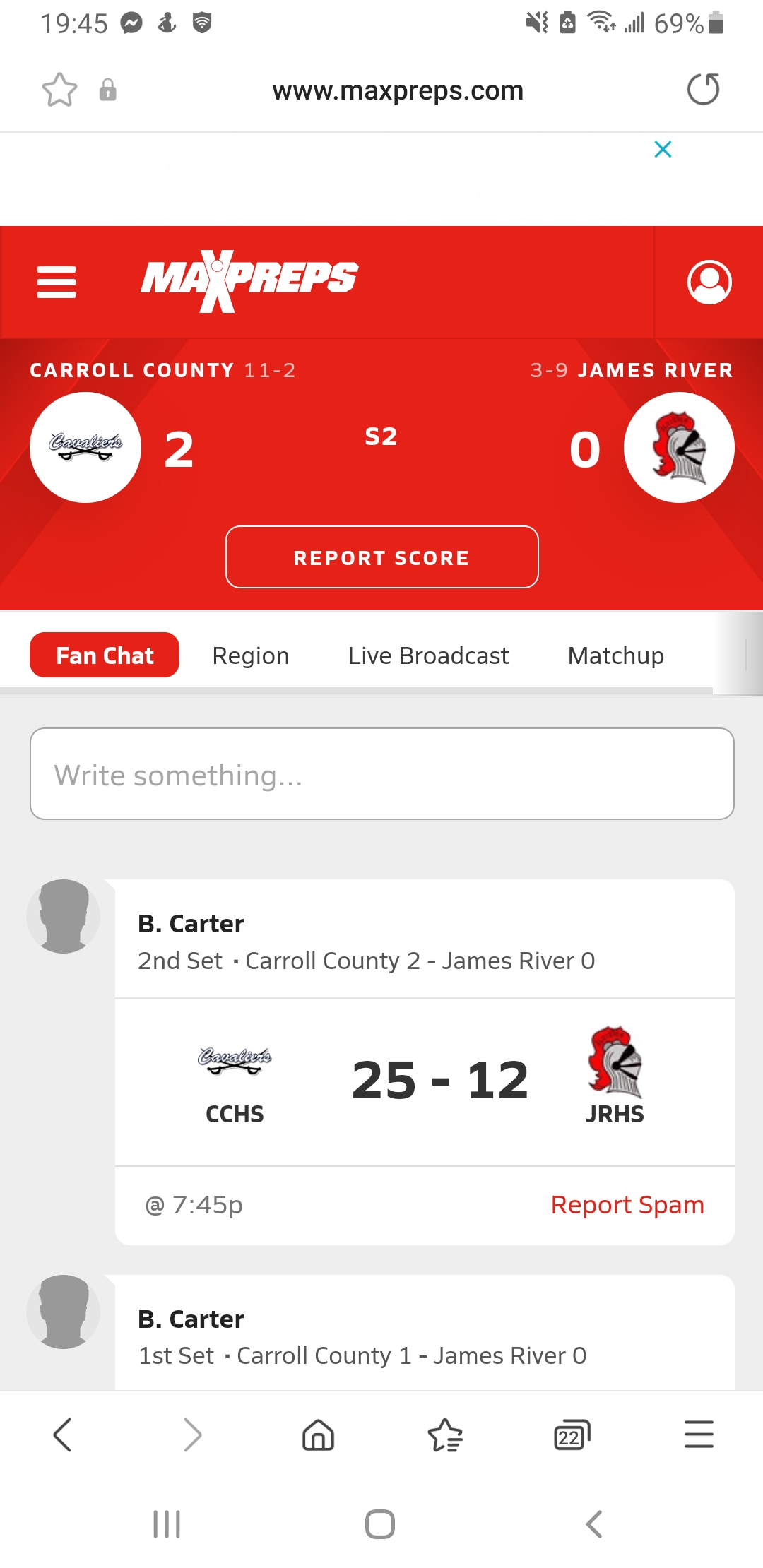Switch to the Matchup tab
This screenshot has height=1568, width=763.
(x=615, y=655)
